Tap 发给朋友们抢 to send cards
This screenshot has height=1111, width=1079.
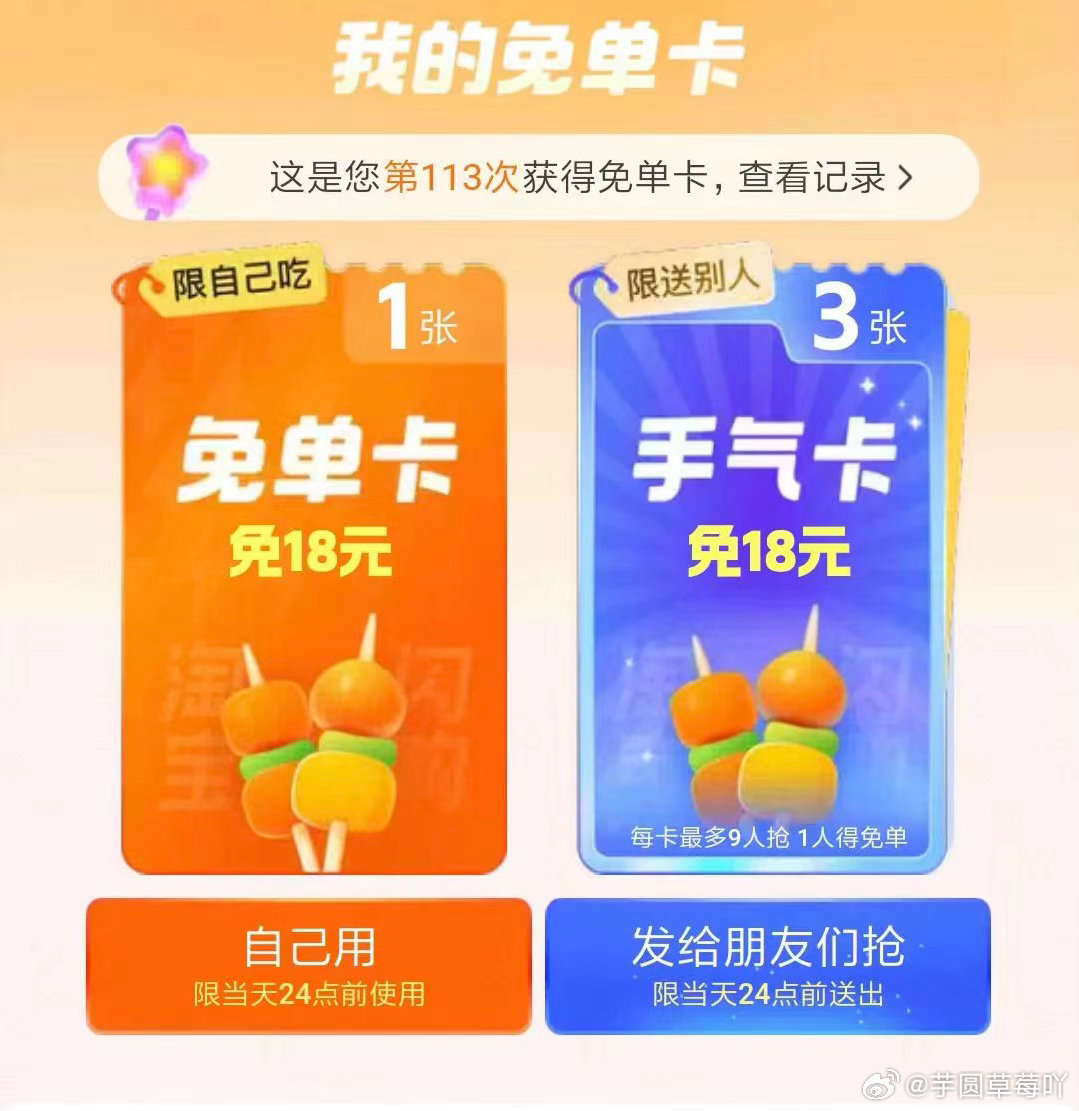click(x=767, y=964)
